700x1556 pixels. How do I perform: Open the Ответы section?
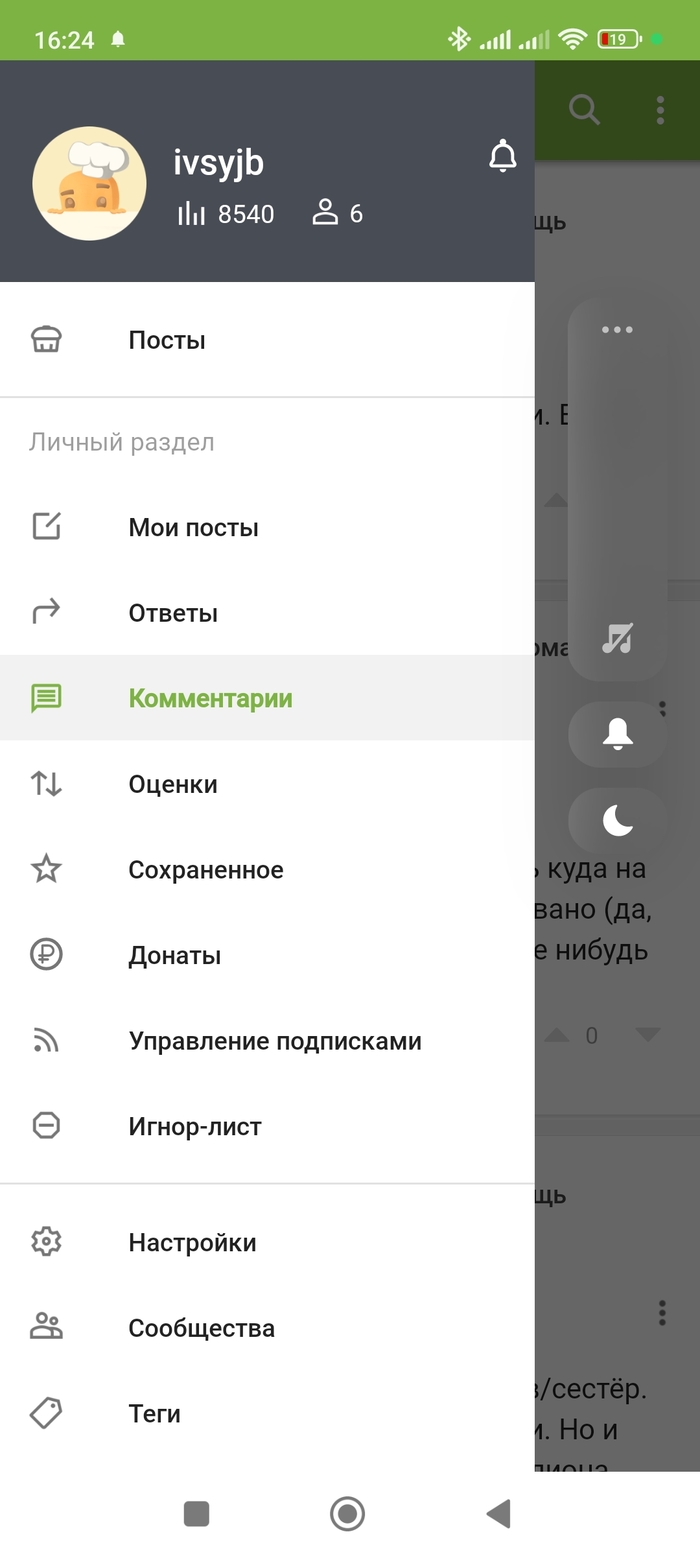pos(173,613)
